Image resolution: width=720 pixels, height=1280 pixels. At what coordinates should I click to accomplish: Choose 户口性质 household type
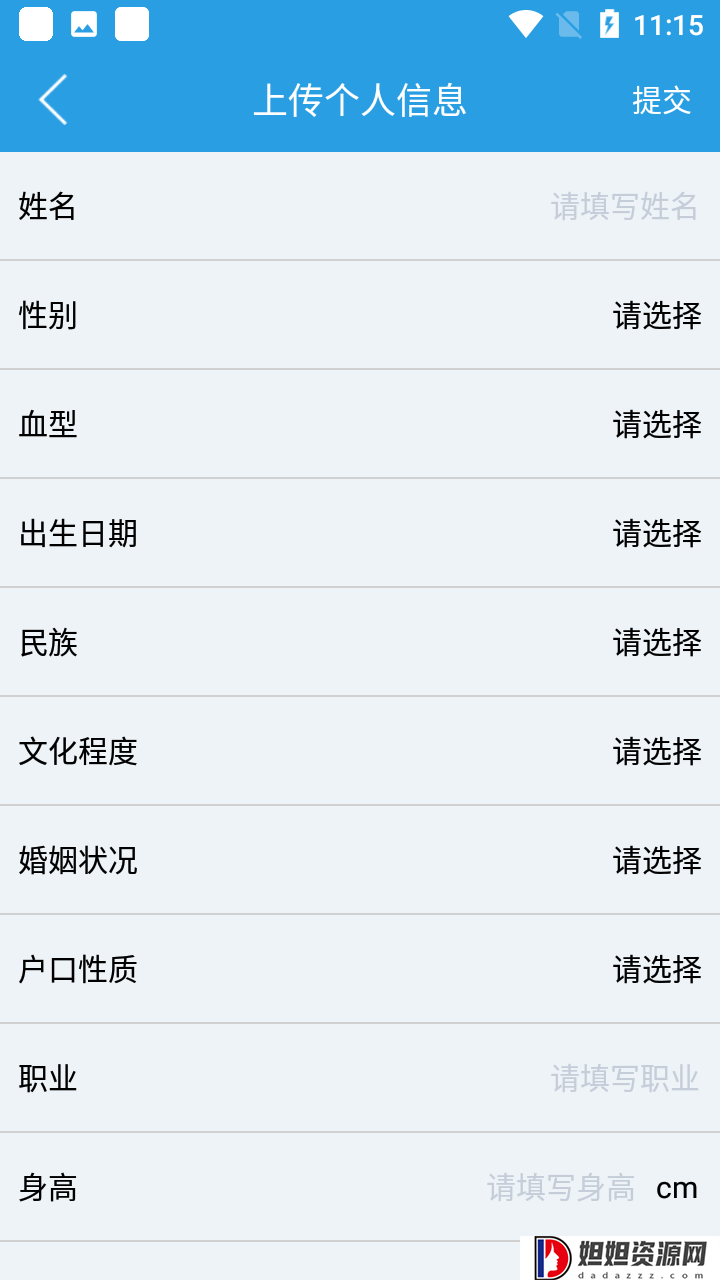point(360,969)
